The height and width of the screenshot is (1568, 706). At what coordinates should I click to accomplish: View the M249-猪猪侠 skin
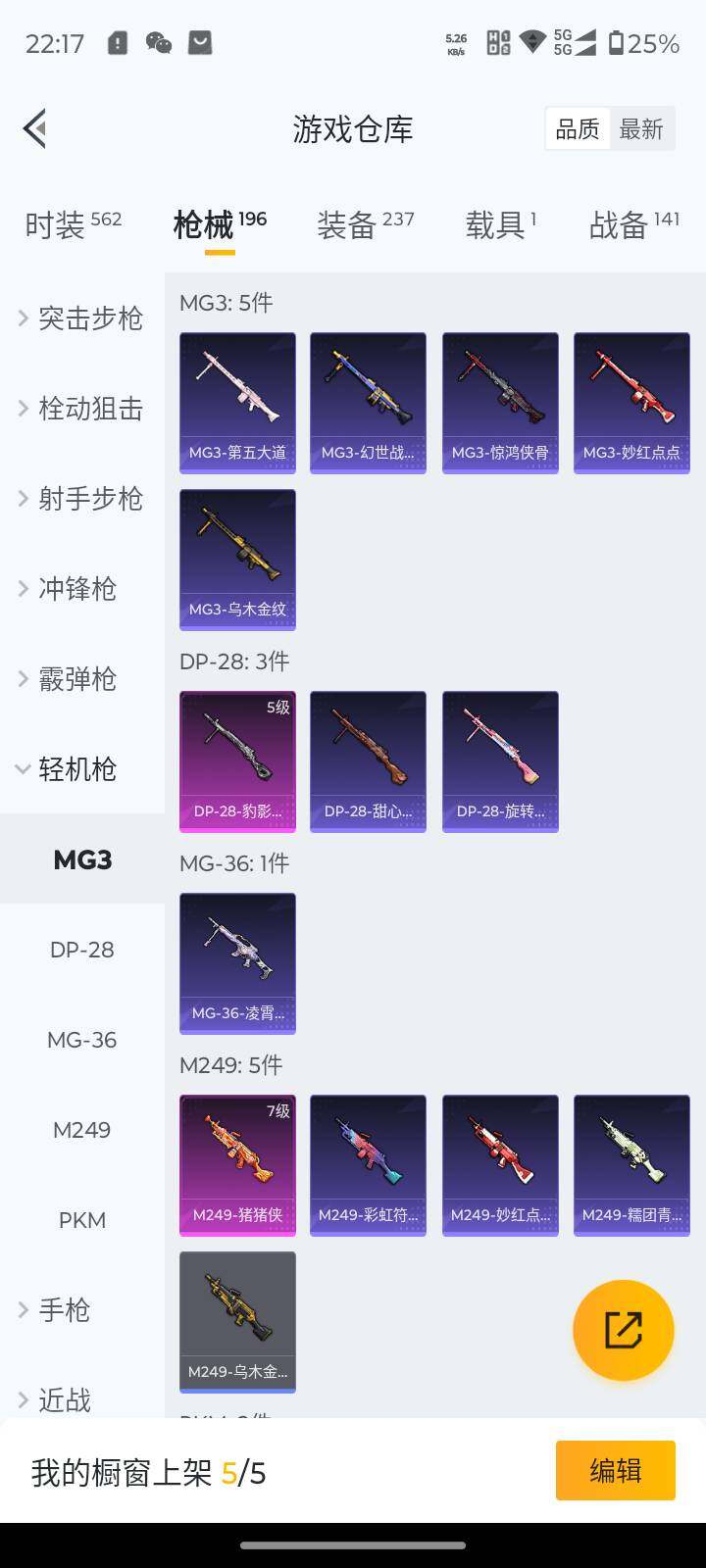coord(237,1164)
